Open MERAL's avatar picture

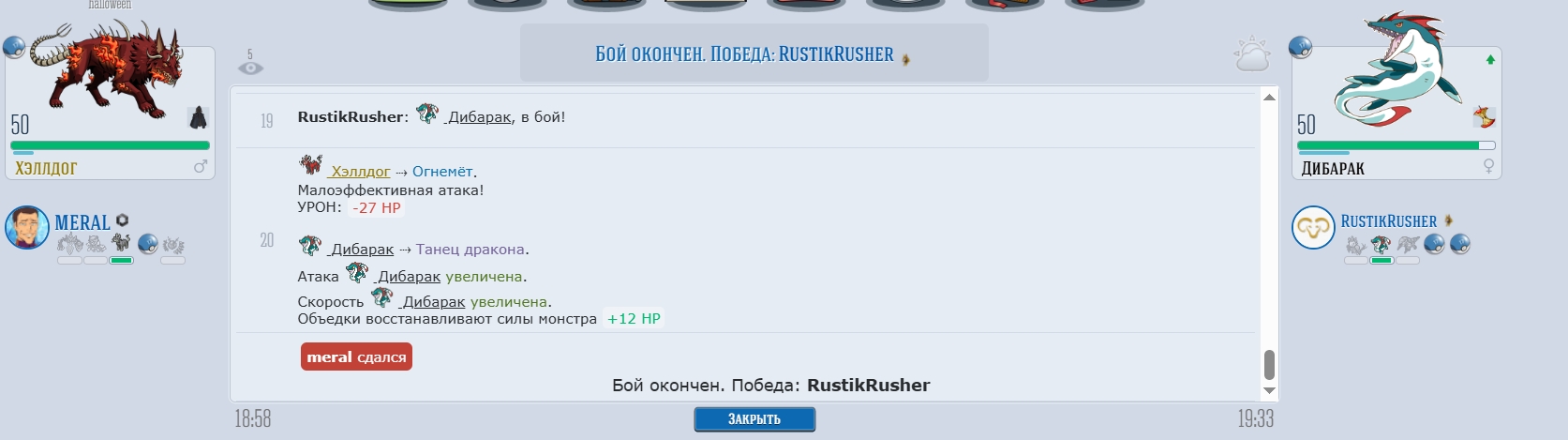(x=27, y=228)
